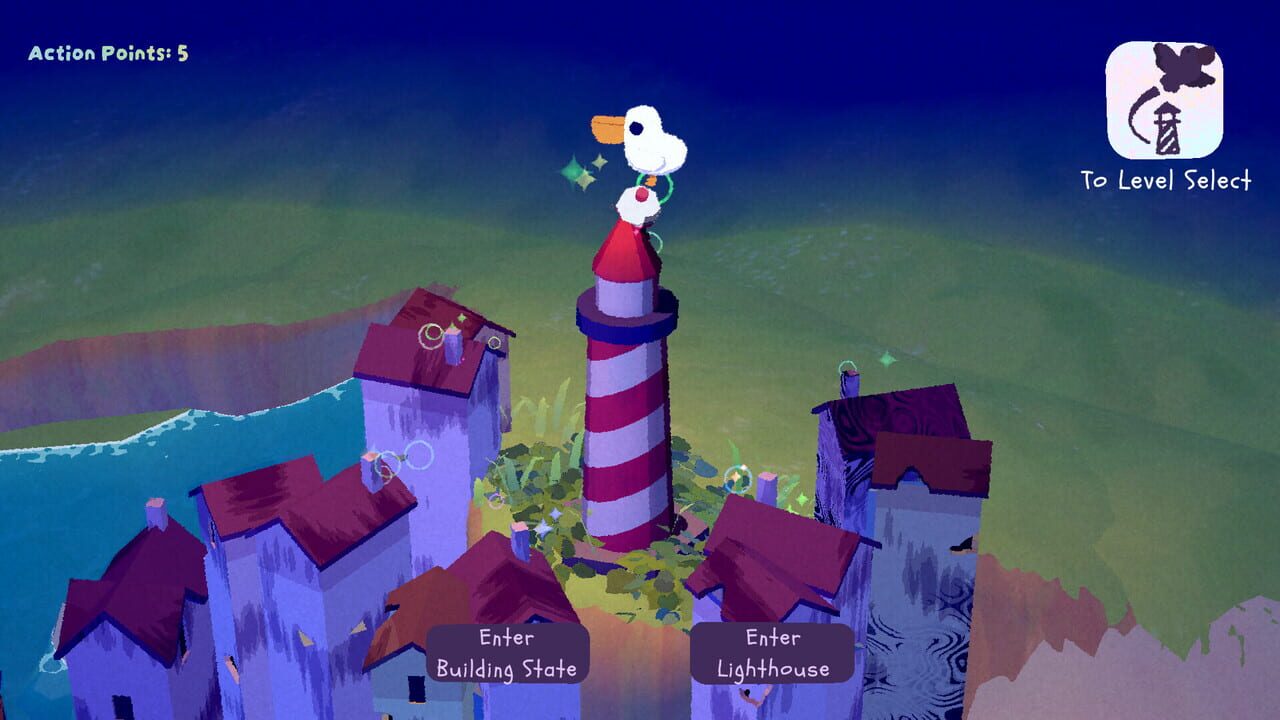1280x720 pixels.
Task: Enter the Lighthouse
Action: (772, 653)
